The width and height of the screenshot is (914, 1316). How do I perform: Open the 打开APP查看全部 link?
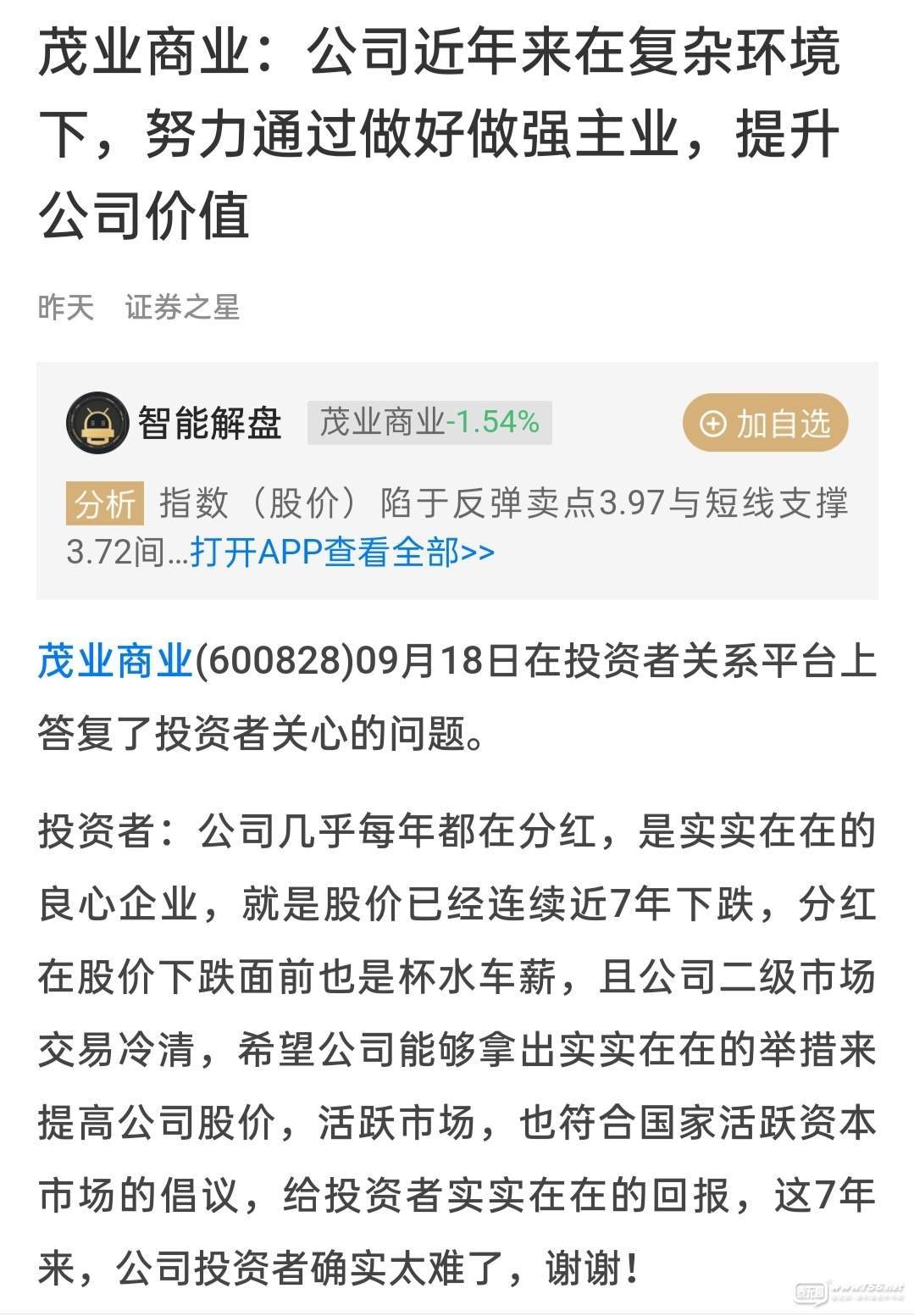pos(342,552)
